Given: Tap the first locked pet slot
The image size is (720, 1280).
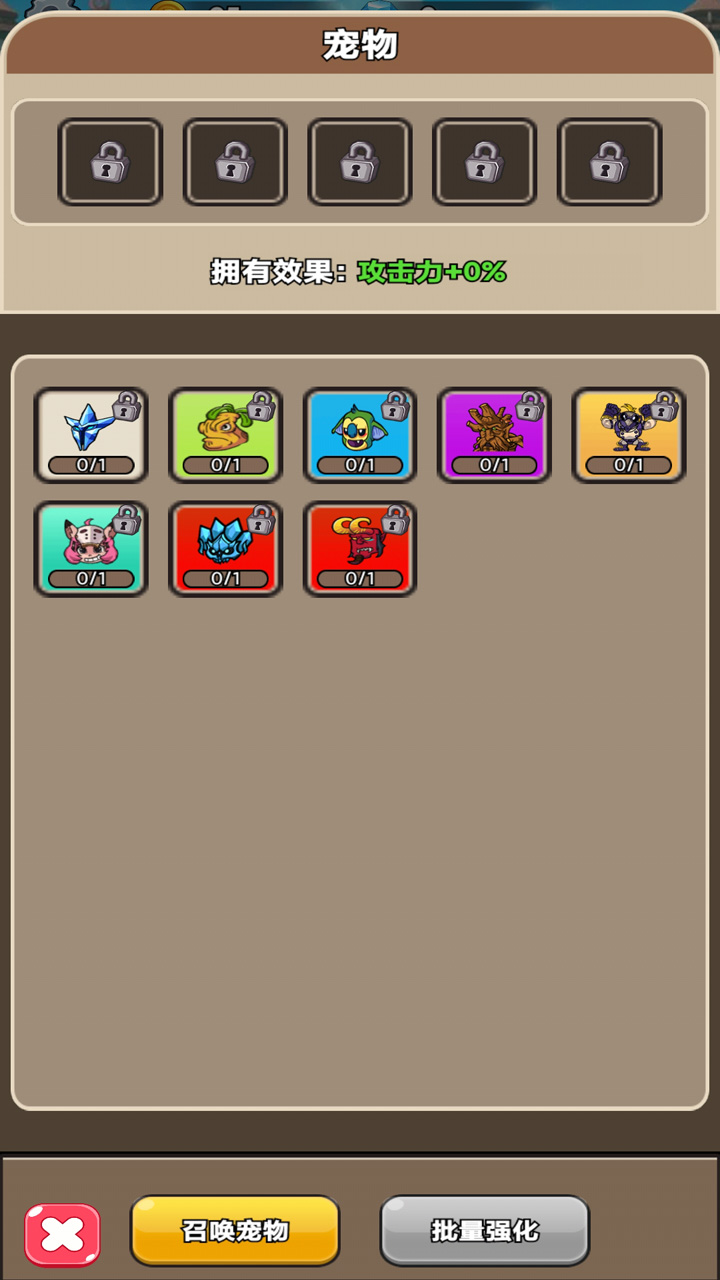Looking at the screenshot, I should 110,162.
